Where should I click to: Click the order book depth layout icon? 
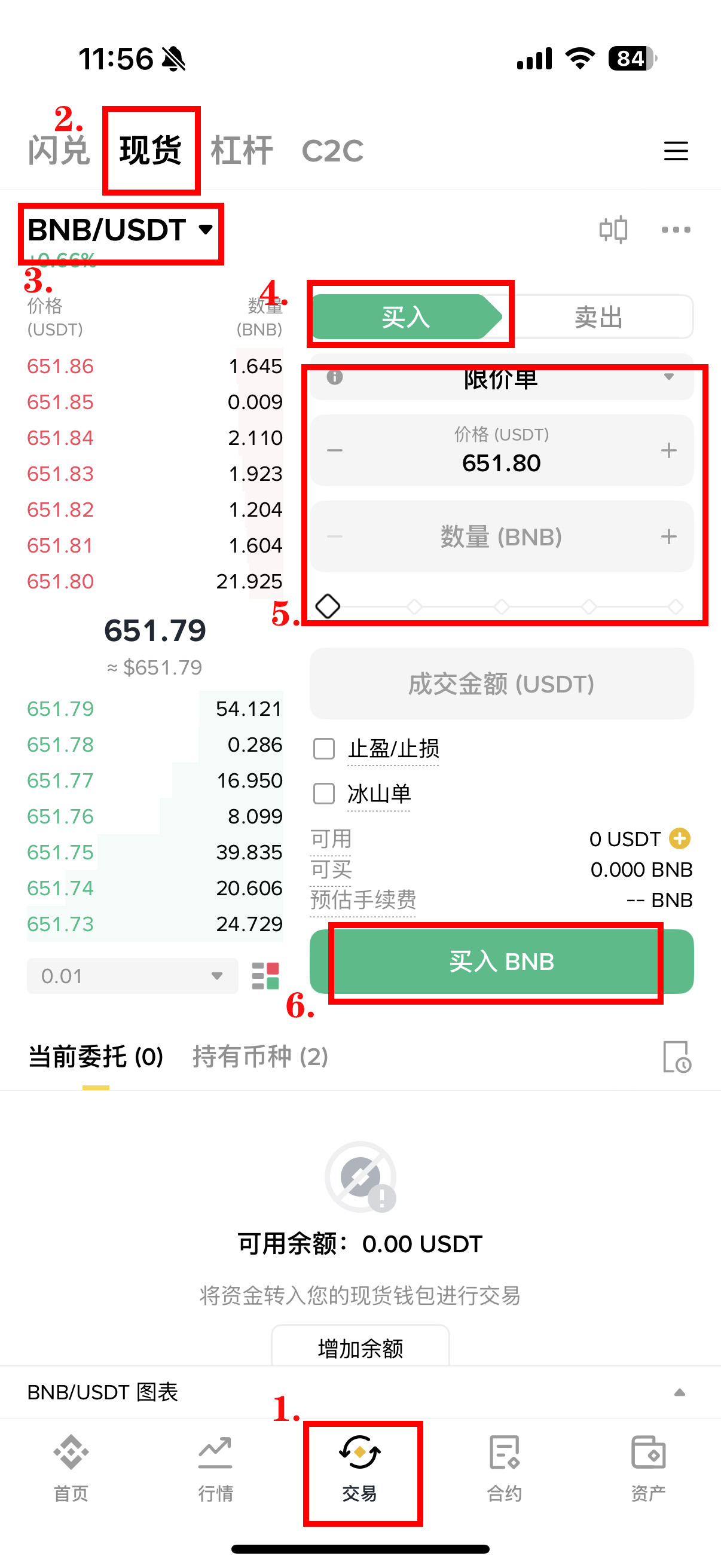coord(265,976)
